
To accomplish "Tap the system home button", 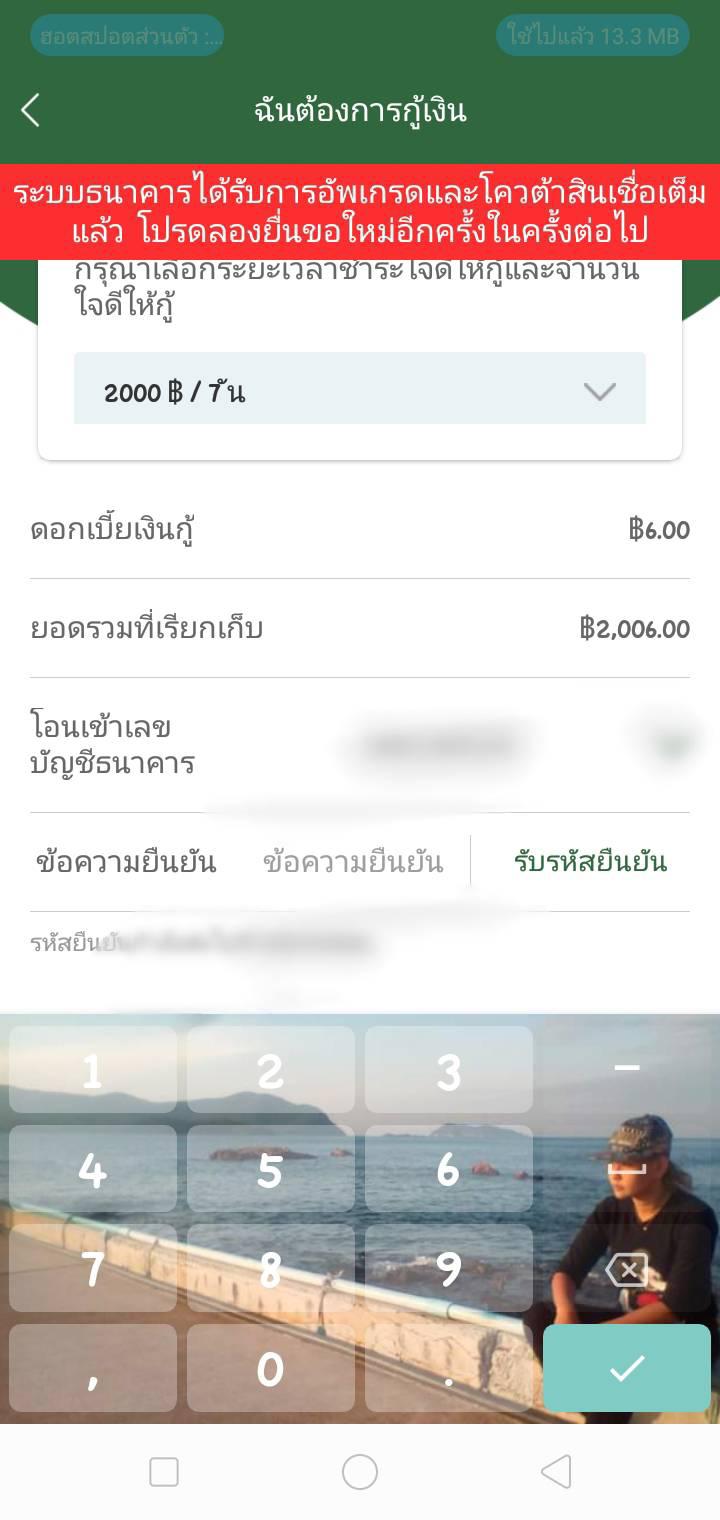I will pos(360,1472).
